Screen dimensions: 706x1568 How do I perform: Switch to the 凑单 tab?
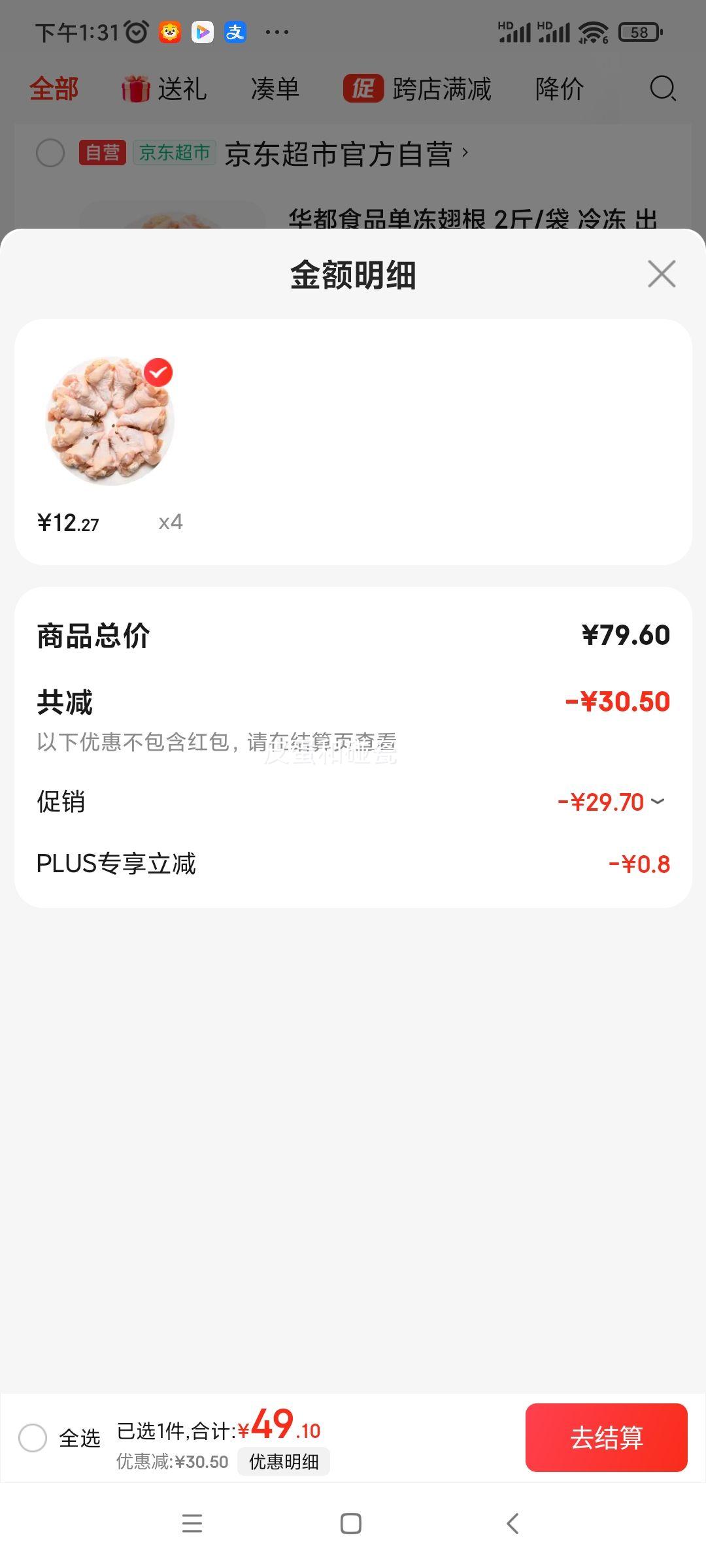275,89
